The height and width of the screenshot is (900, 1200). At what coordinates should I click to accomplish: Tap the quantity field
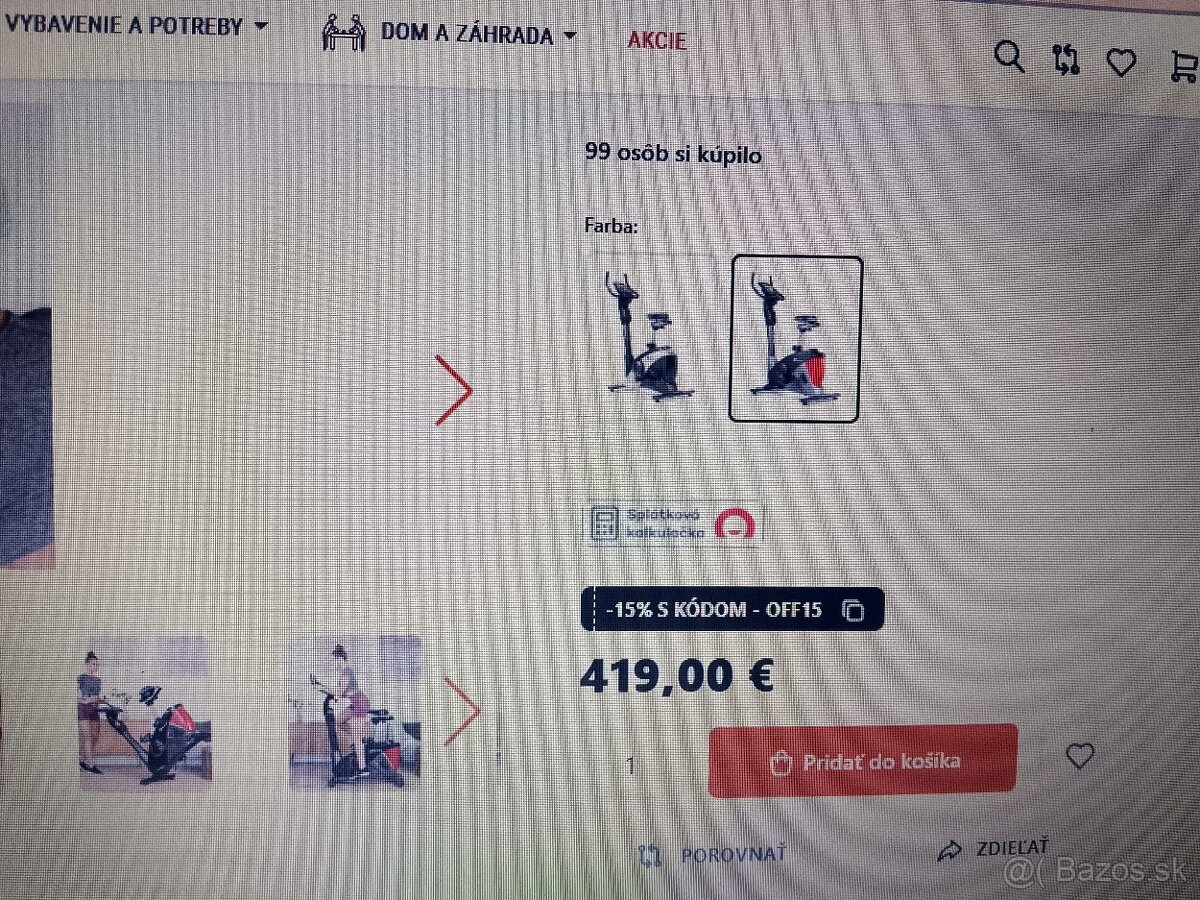click(x=631, y=766)
